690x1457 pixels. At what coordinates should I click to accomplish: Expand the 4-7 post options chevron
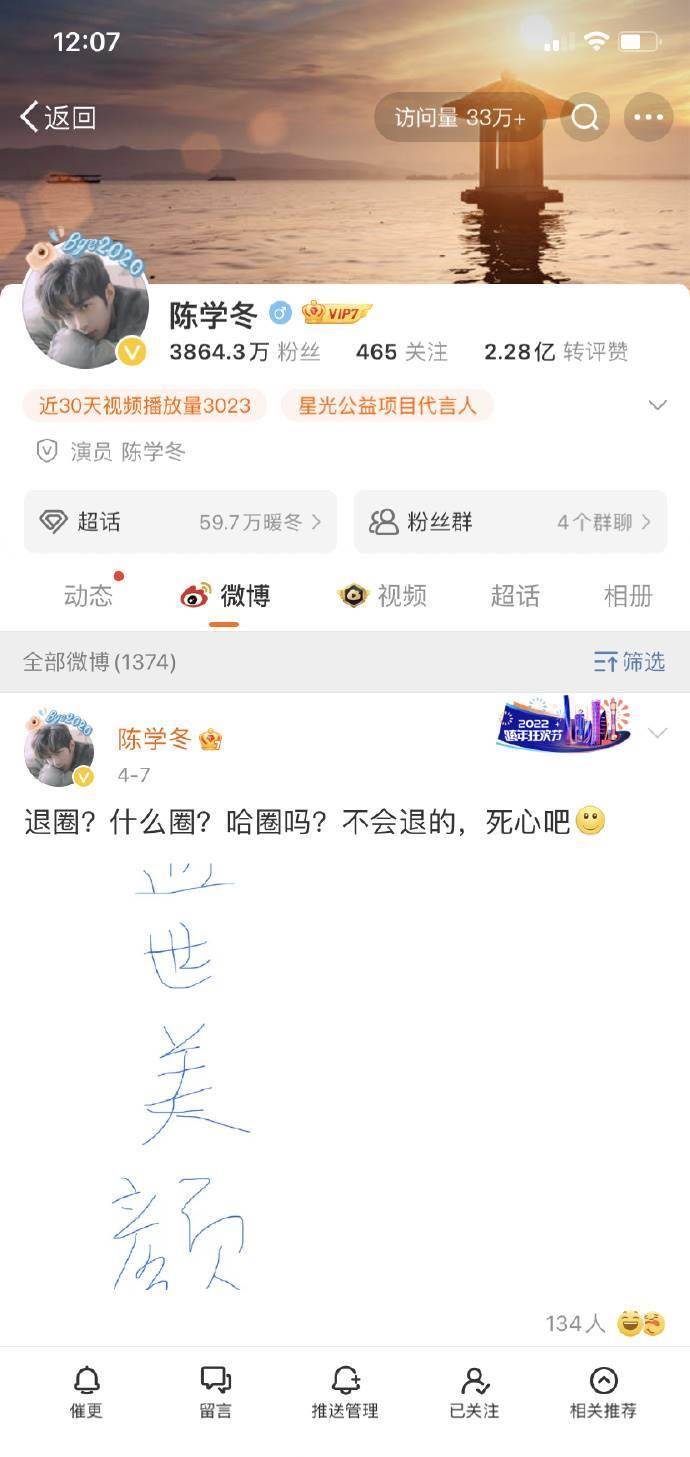coord(657,733)
